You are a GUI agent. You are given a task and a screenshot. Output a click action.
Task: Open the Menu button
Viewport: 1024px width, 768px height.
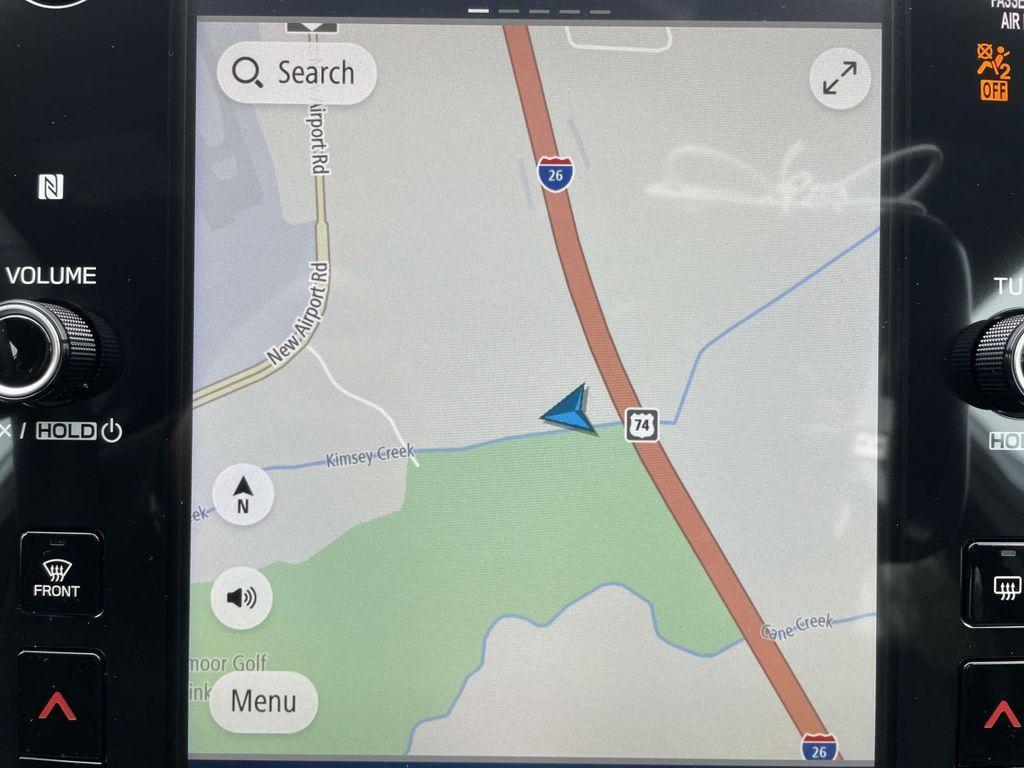click(264, 701)
